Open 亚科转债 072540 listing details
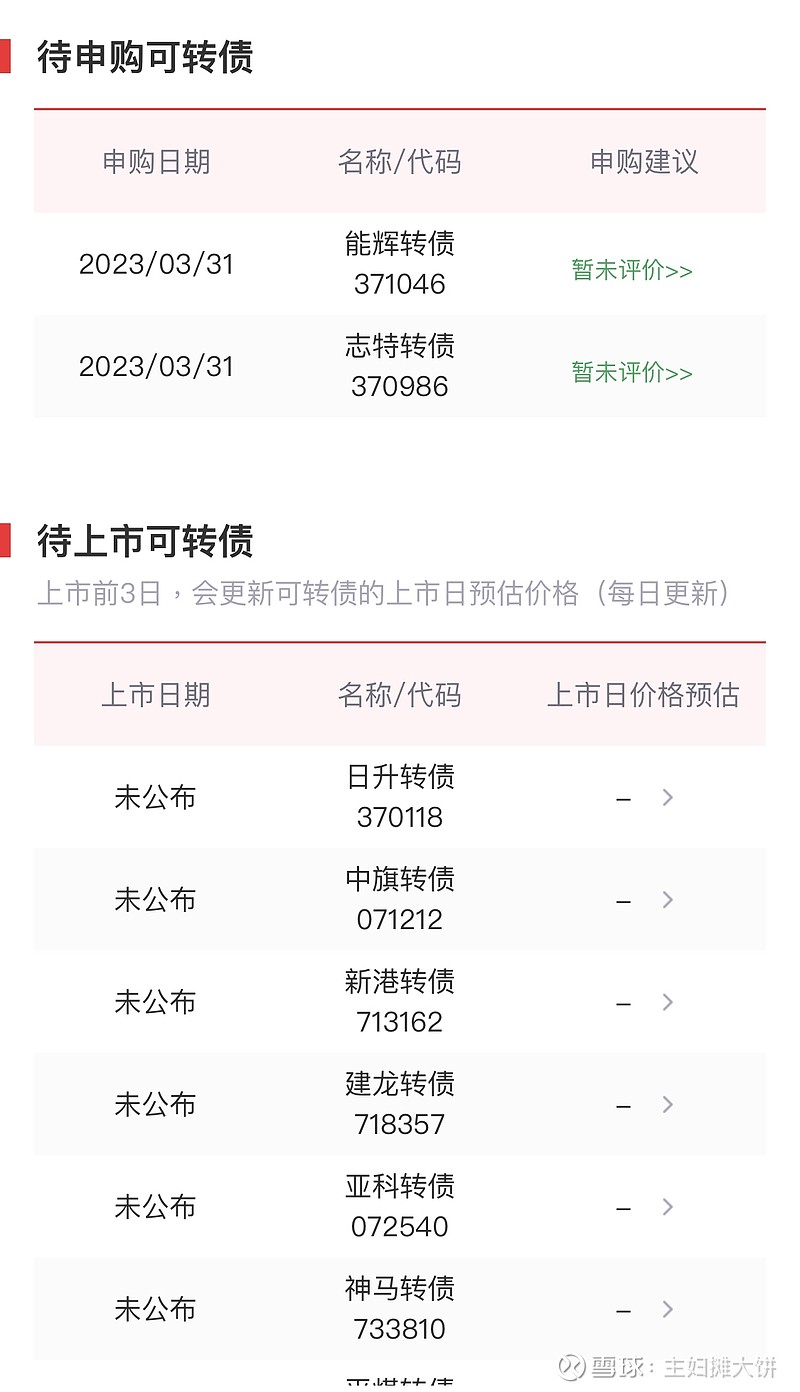This screenshot has width=800, height=1392. [400, 1206]
